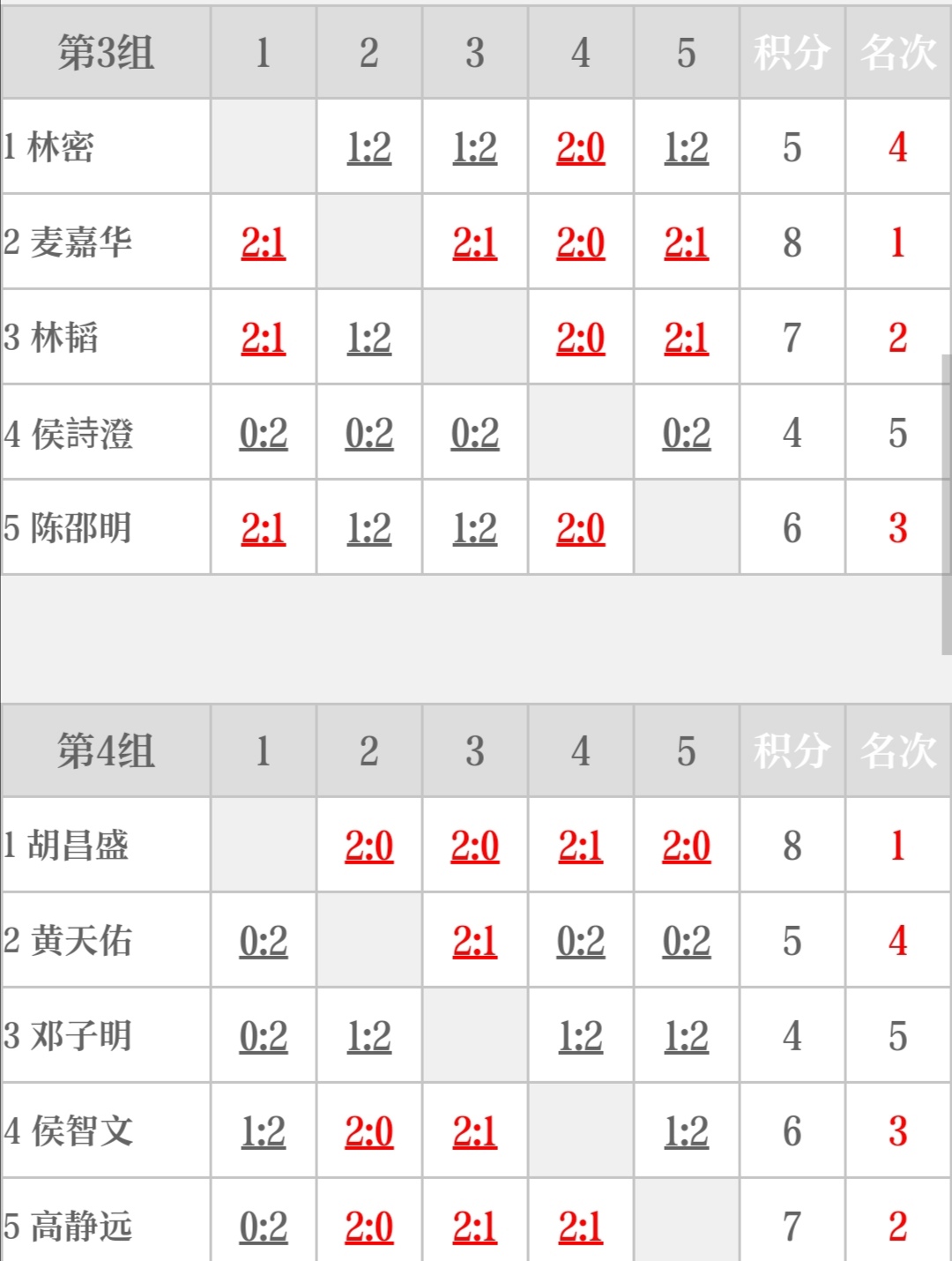Viewport: 952px width, 1261px height.
Task: Open 林密's 2:0 score against 侯詩澄
Action: 580,147
